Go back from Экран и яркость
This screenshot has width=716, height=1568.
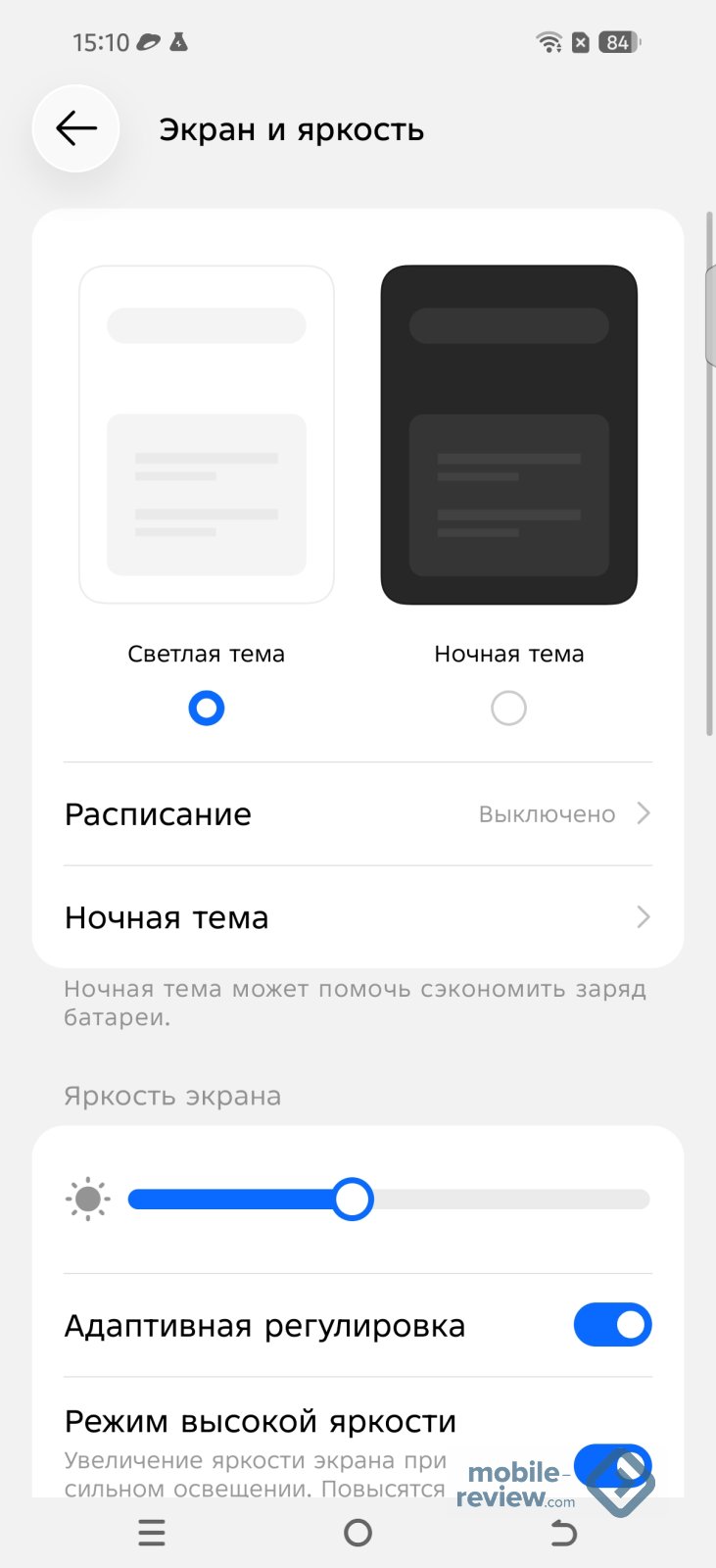pyautogui.click(x=76, y=128)
